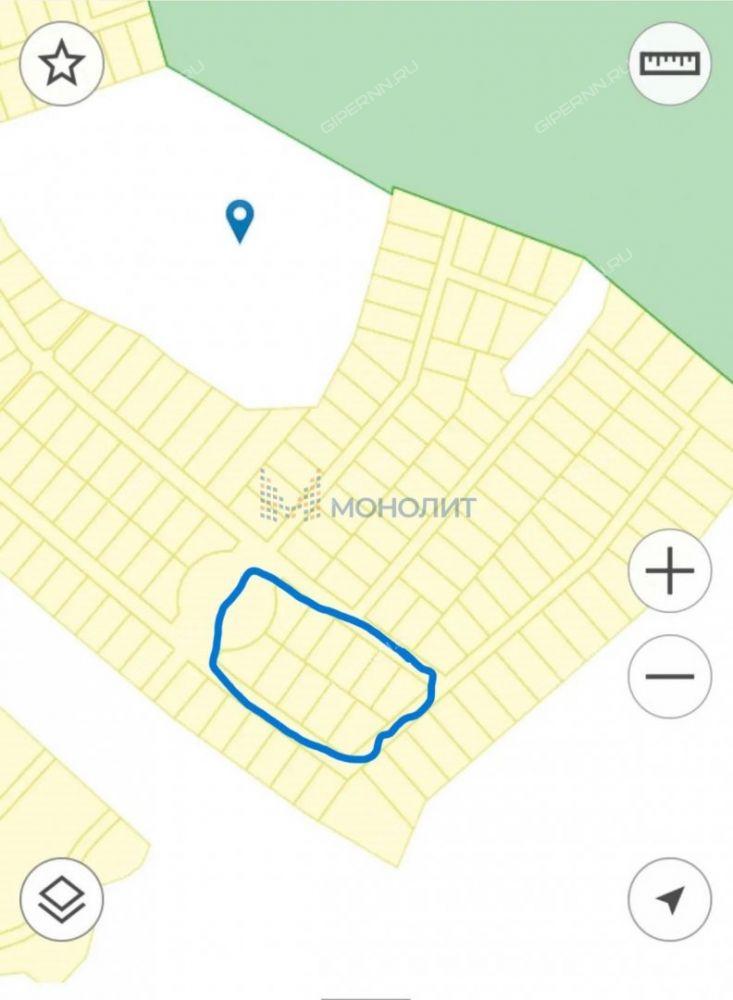Zoom out with the minus button

pyautogui.click(x=670, y=676)
